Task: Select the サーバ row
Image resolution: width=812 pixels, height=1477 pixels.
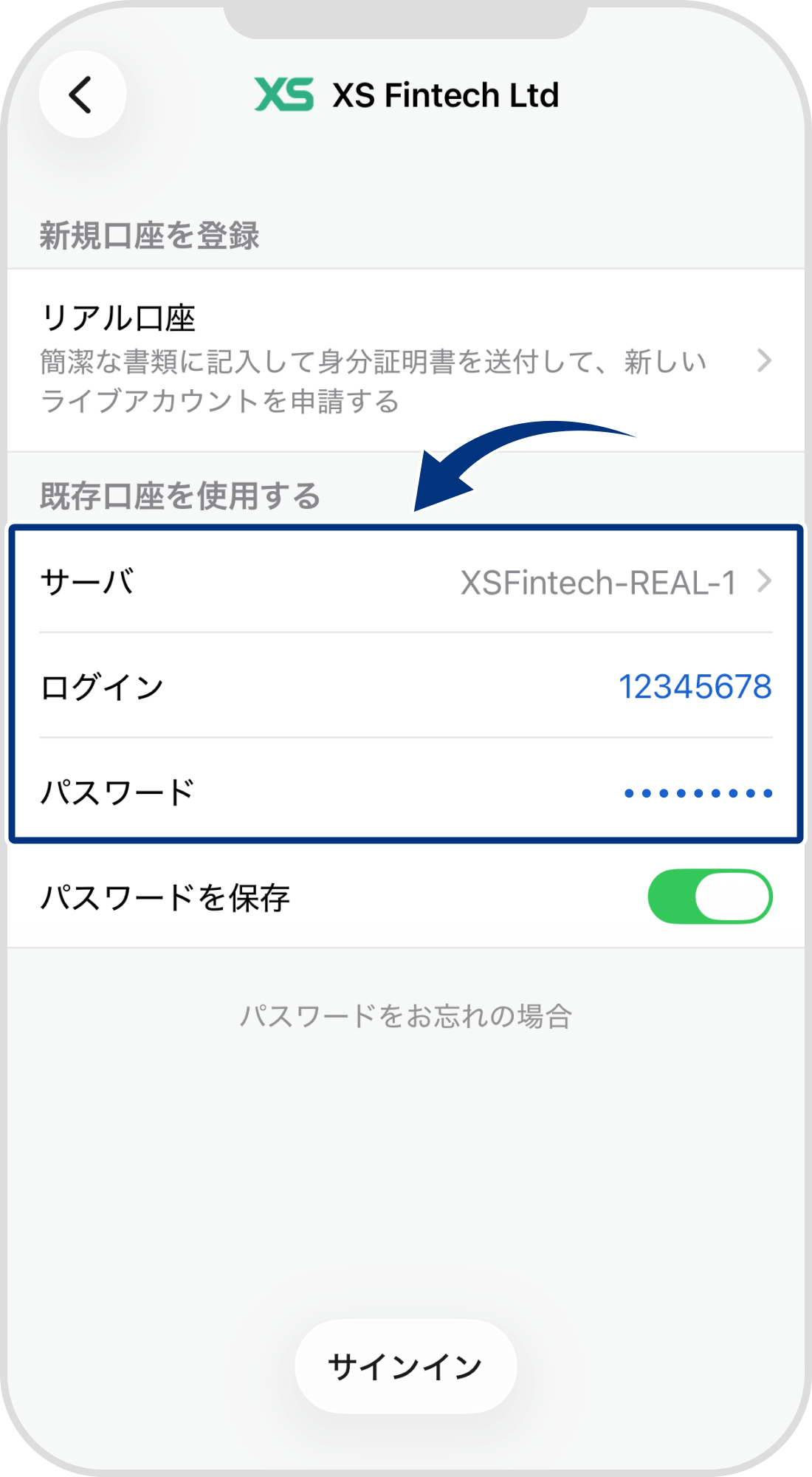Action: pyautogui.click(x=406, y=583)
